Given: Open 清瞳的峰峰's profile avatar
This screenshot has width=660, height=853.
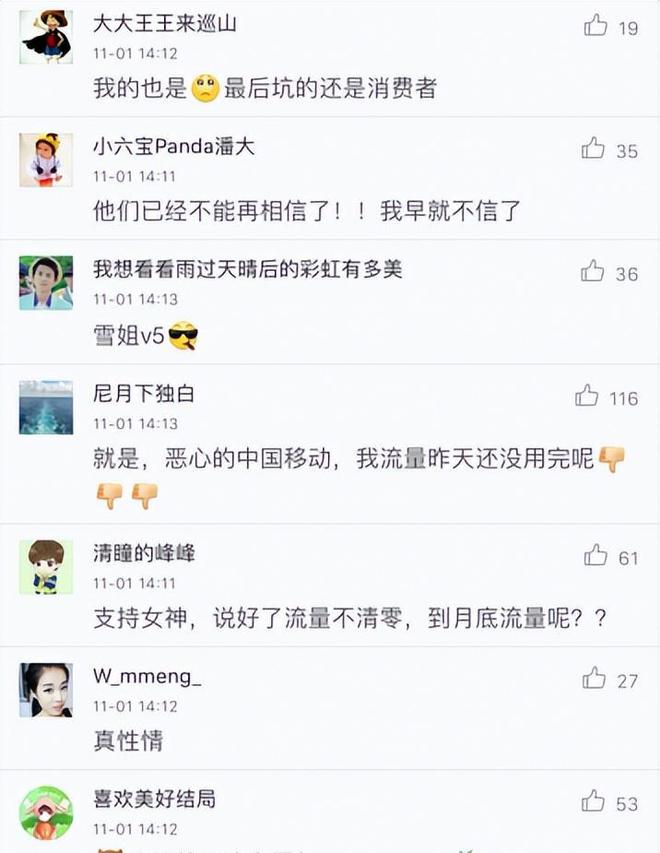Looking at the screenshot, I should (x=46, y=566).
